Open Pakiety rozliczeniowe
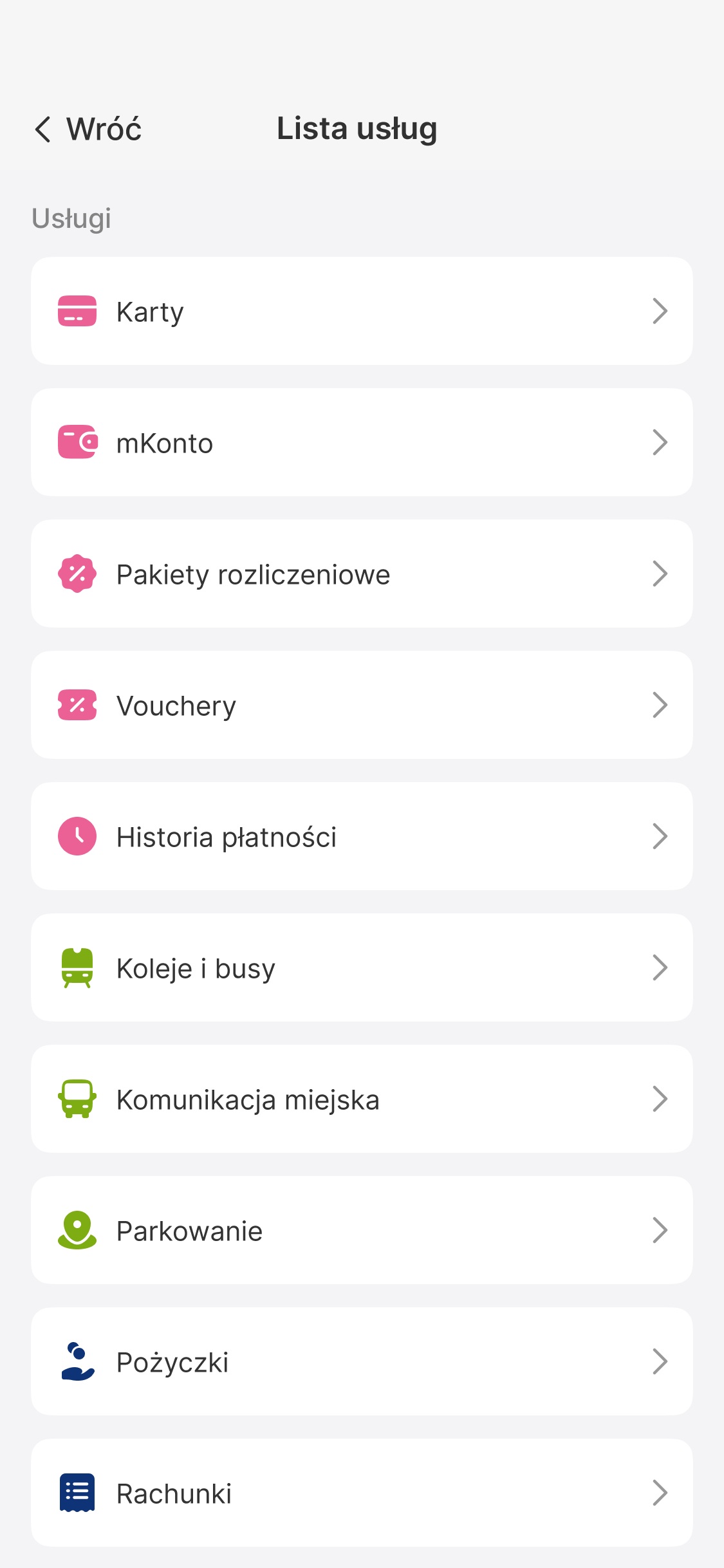Screen dimensions: 724x1568 pyautogui.click(x=362, y=574)
